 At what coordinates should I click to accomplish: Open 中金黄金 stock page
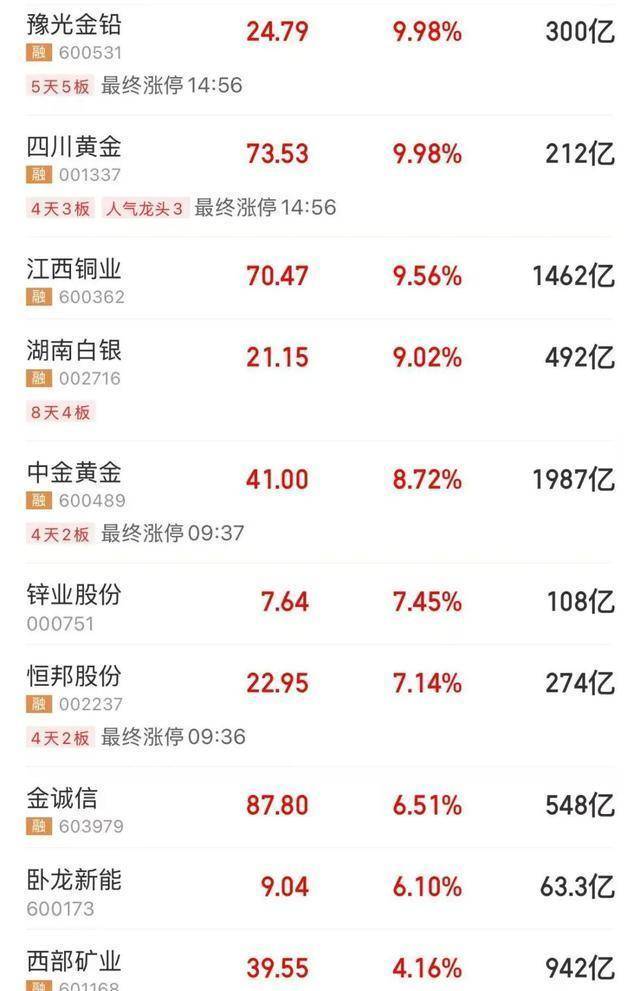pyautogui.click(x=74, y=474)
